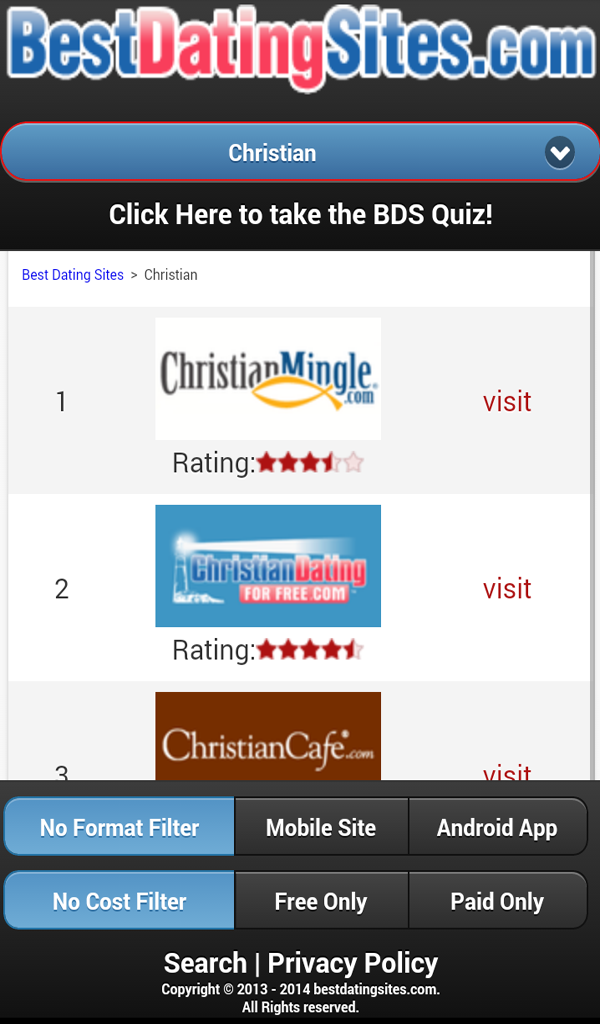The height and width of the screenshot is (1024, 600).
Task: Select No Format Filter
Action: (120, 827)
